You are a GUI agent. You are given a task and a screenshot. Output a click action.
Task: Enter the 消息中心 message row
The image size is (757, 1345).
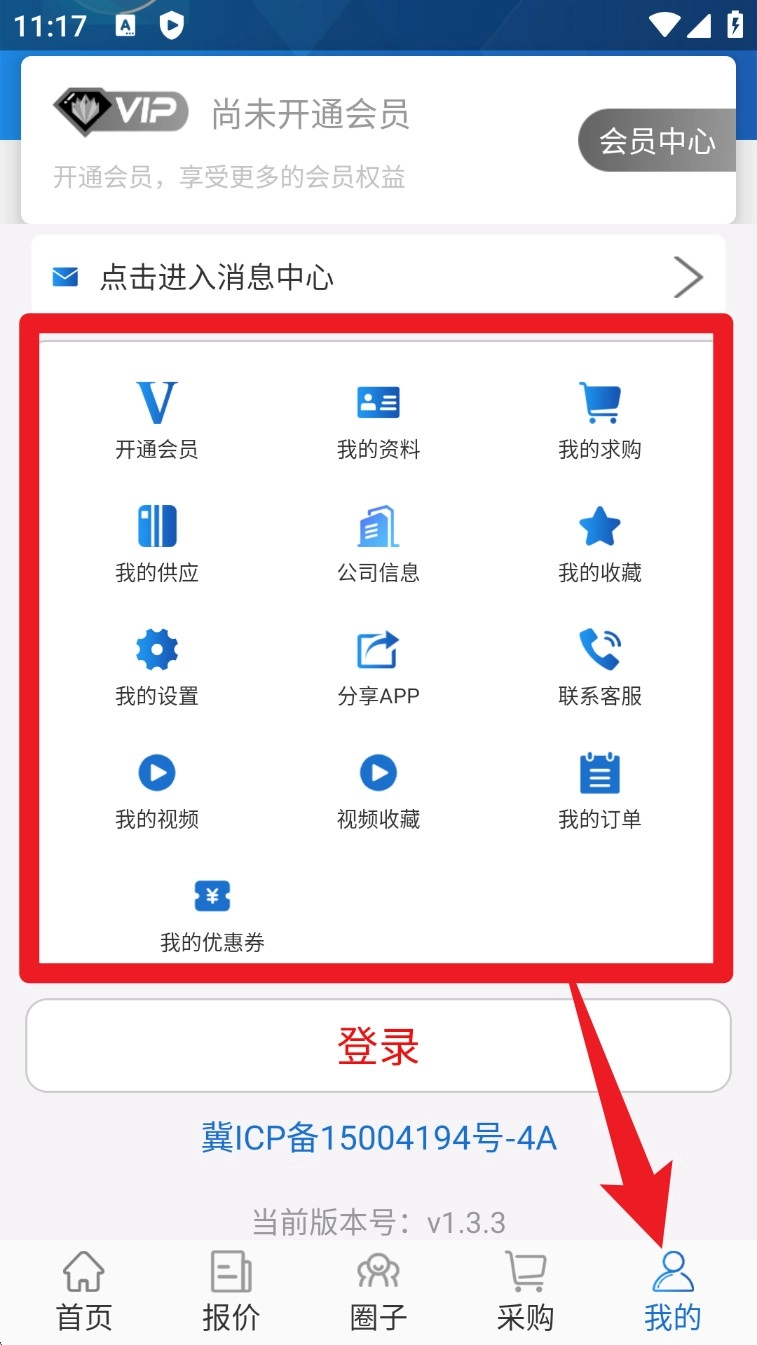pyautogui.click(x=378, y=277)
